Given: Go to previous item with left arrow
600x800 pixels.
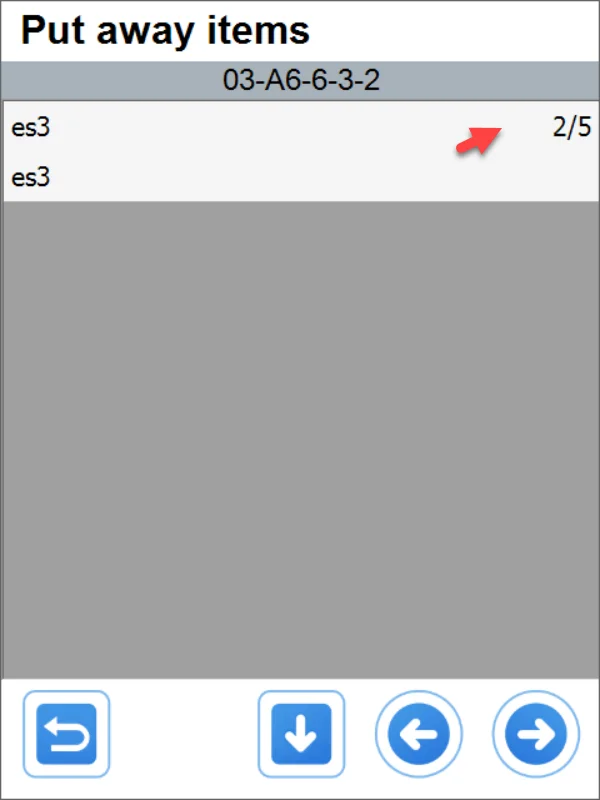Looking at the screenshot, I should pyautogui.click(x=419, y=735).
